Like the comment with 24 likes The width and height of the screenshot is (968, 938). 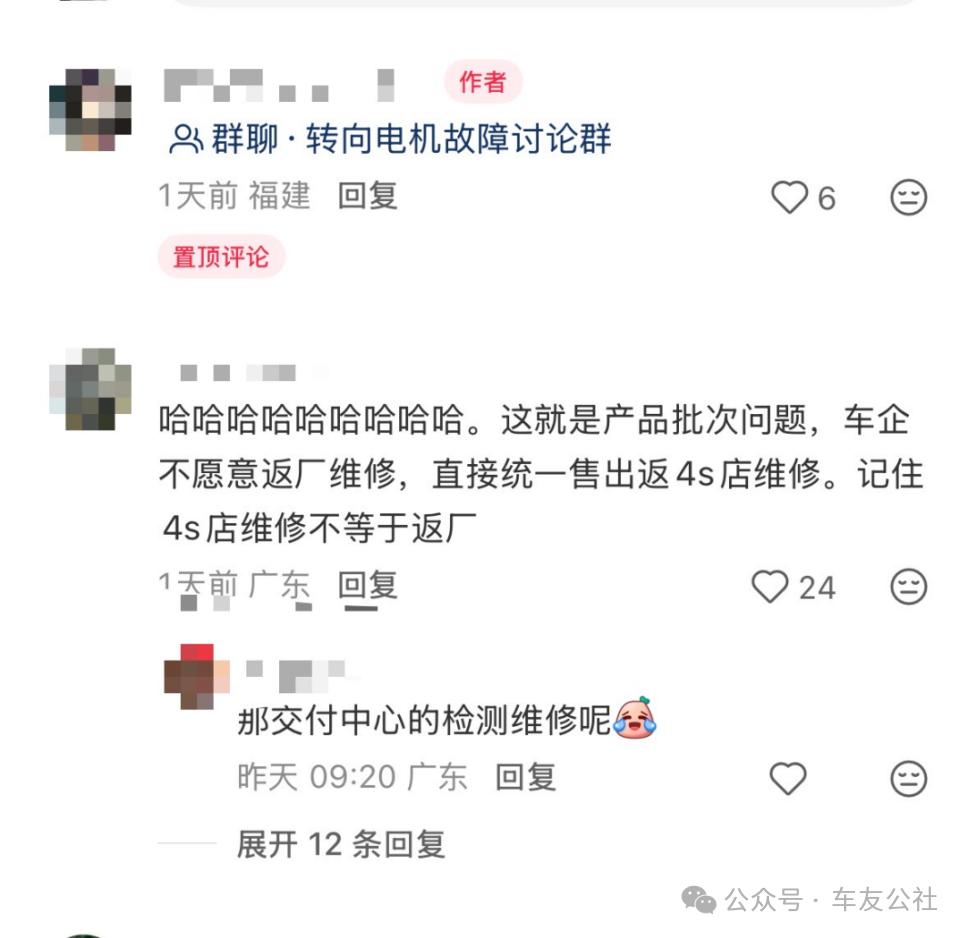[770, 587]
